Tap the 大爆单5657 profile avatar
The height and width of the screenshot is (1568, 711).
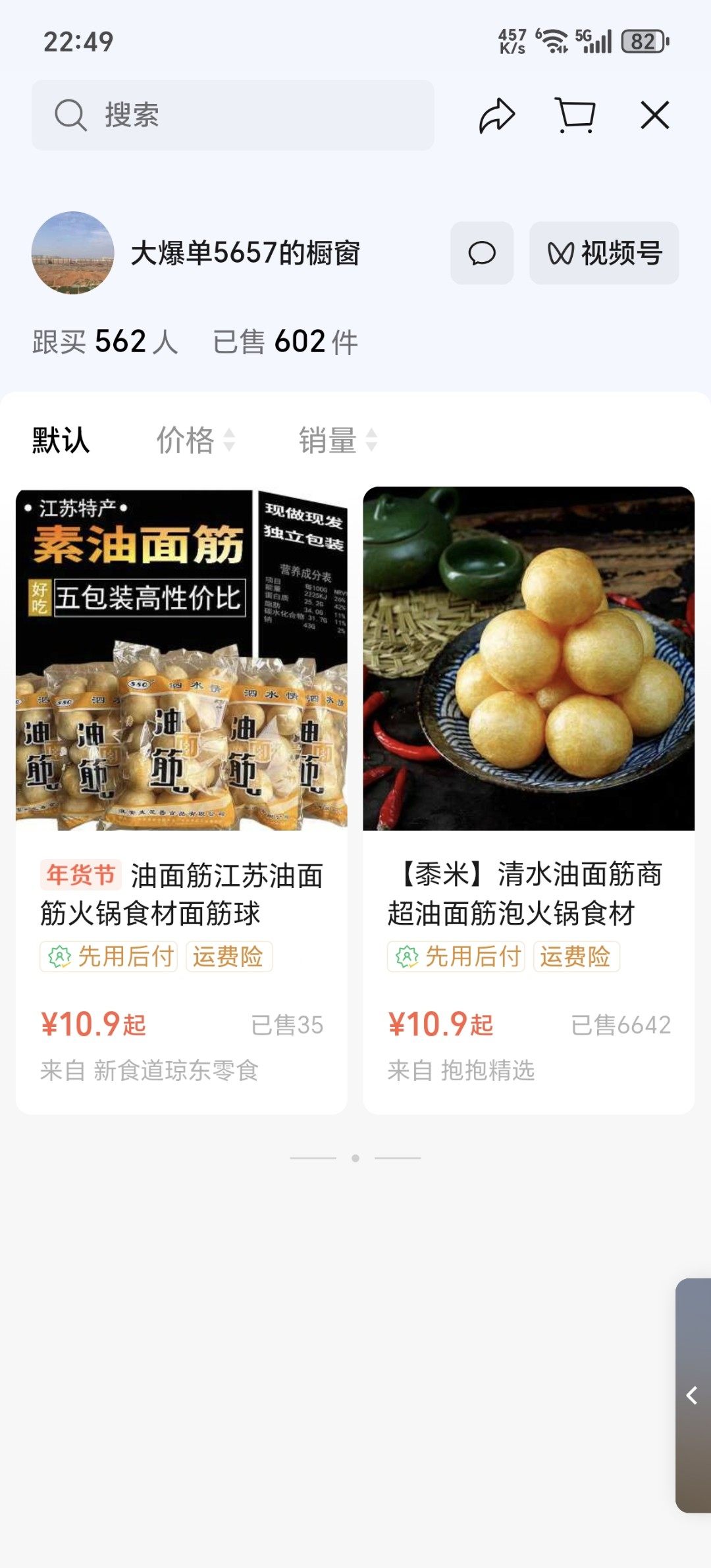(72, 253)
